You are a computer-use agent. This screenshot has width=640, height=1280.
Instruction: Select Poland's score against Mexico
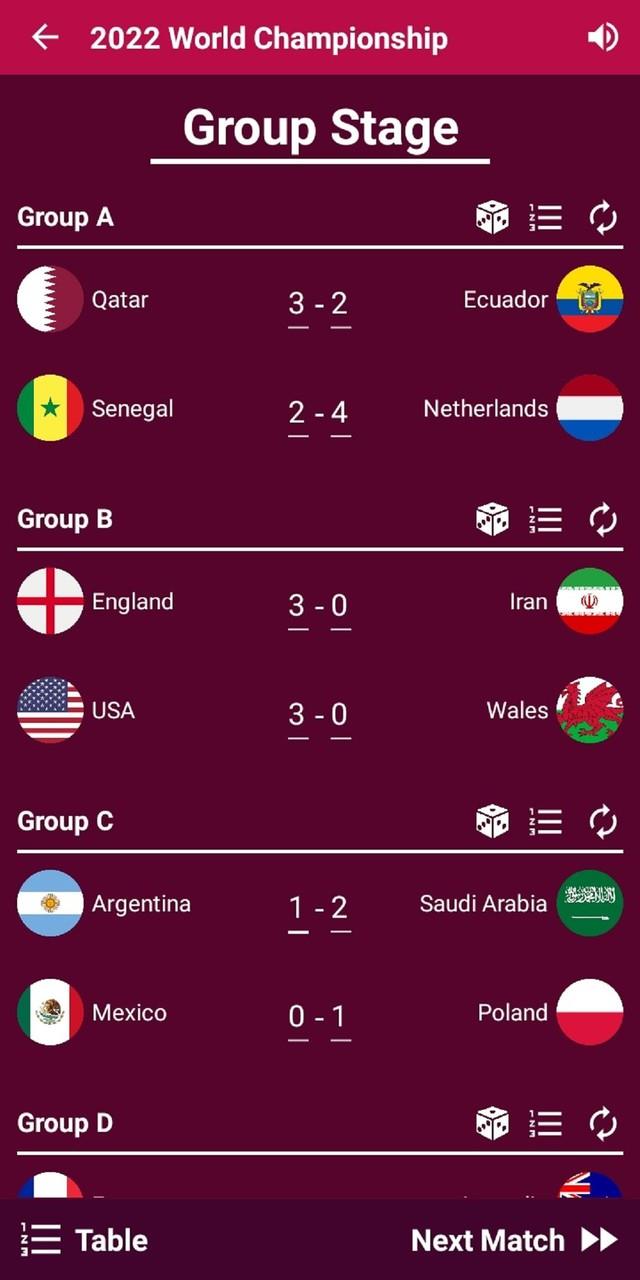(340, 1017)
